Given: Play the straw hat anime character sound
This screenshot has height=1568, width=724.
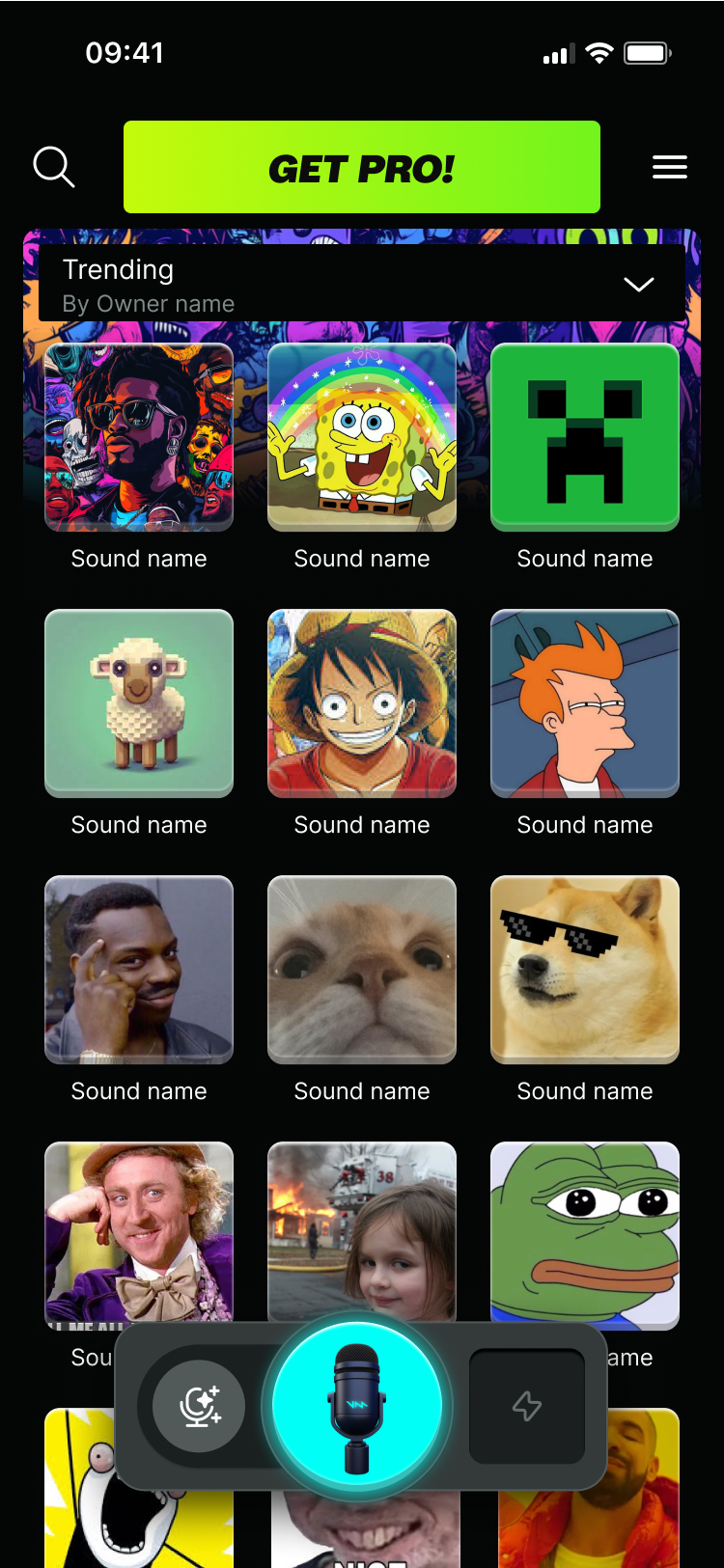Looking at the screenshot, I should tap(362, 703).
